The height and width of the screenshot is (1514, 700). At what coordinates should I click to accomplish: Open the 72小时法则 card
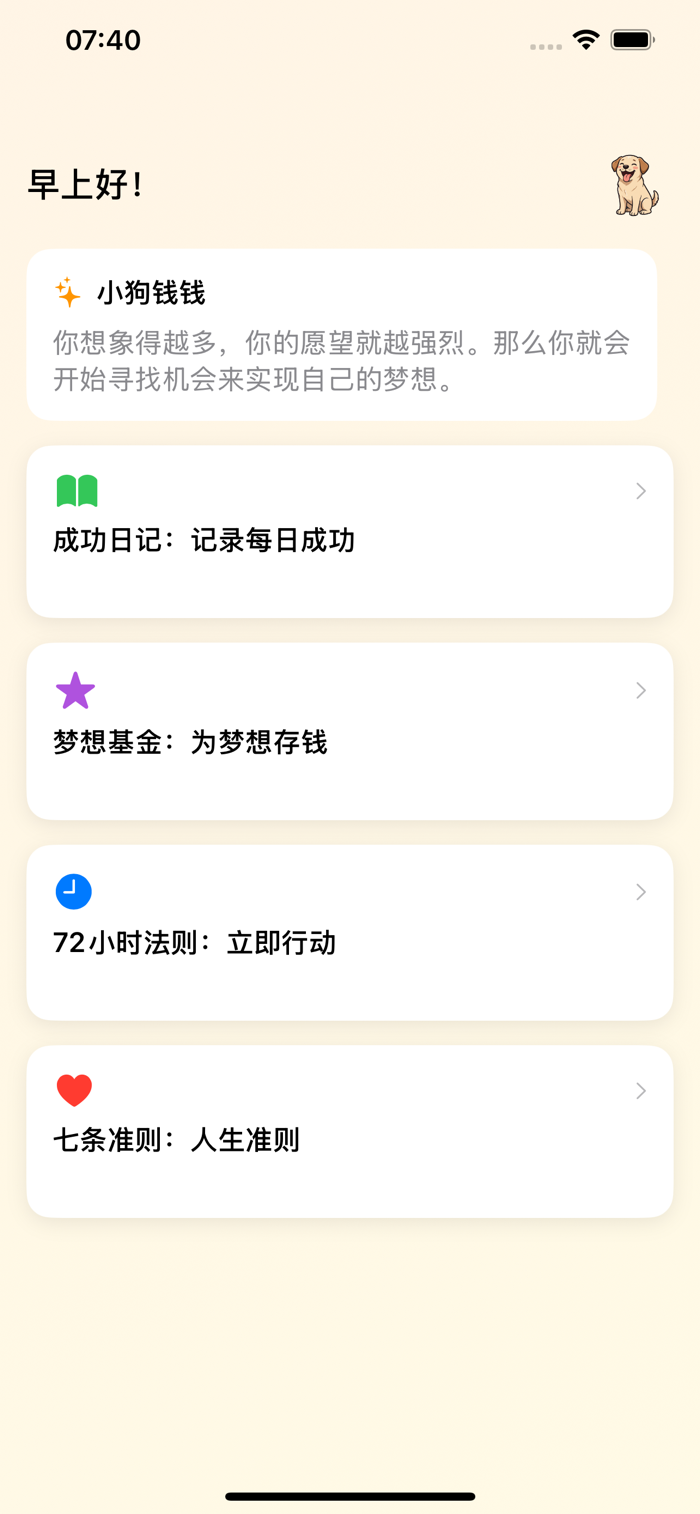(349, 932)
